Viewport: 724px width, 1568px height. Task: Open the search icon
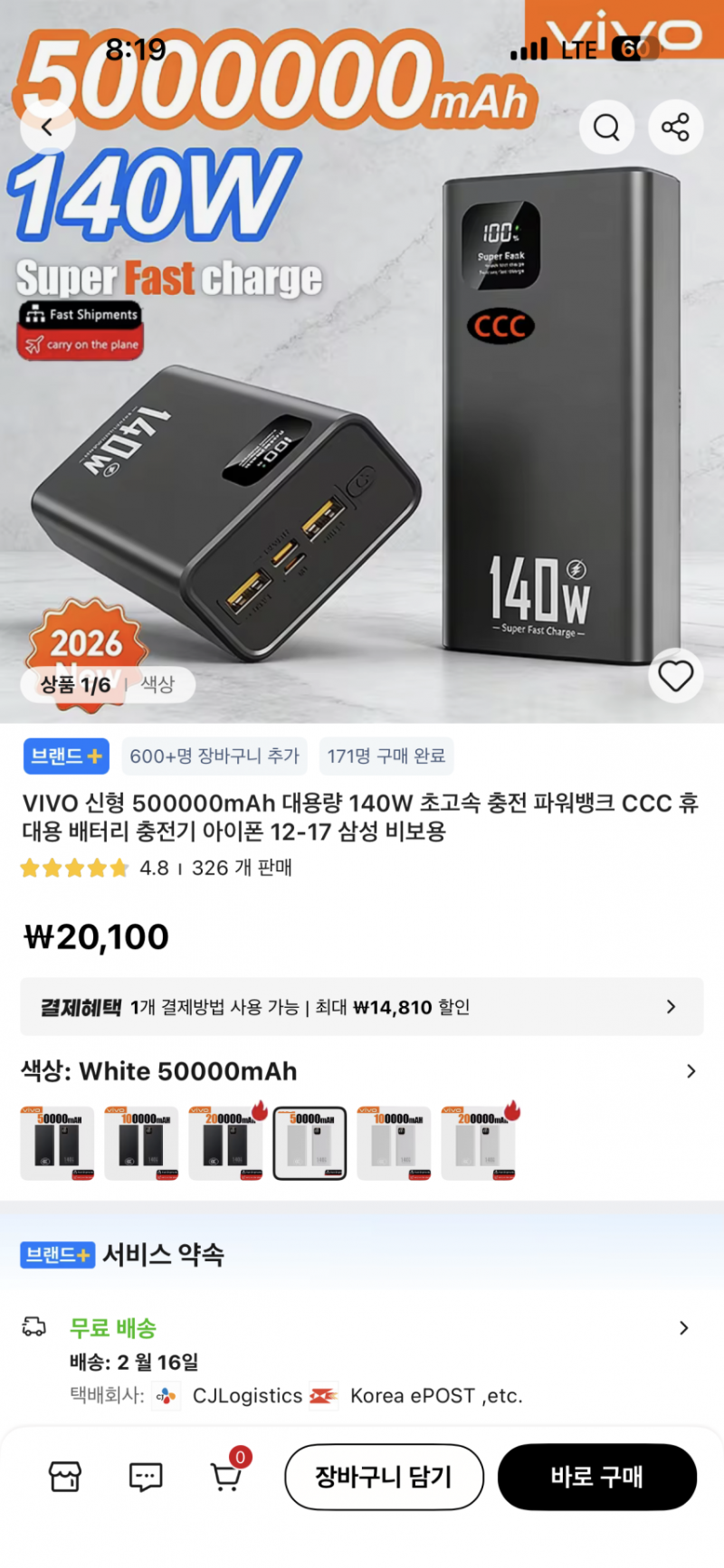(x=606, y=127)
